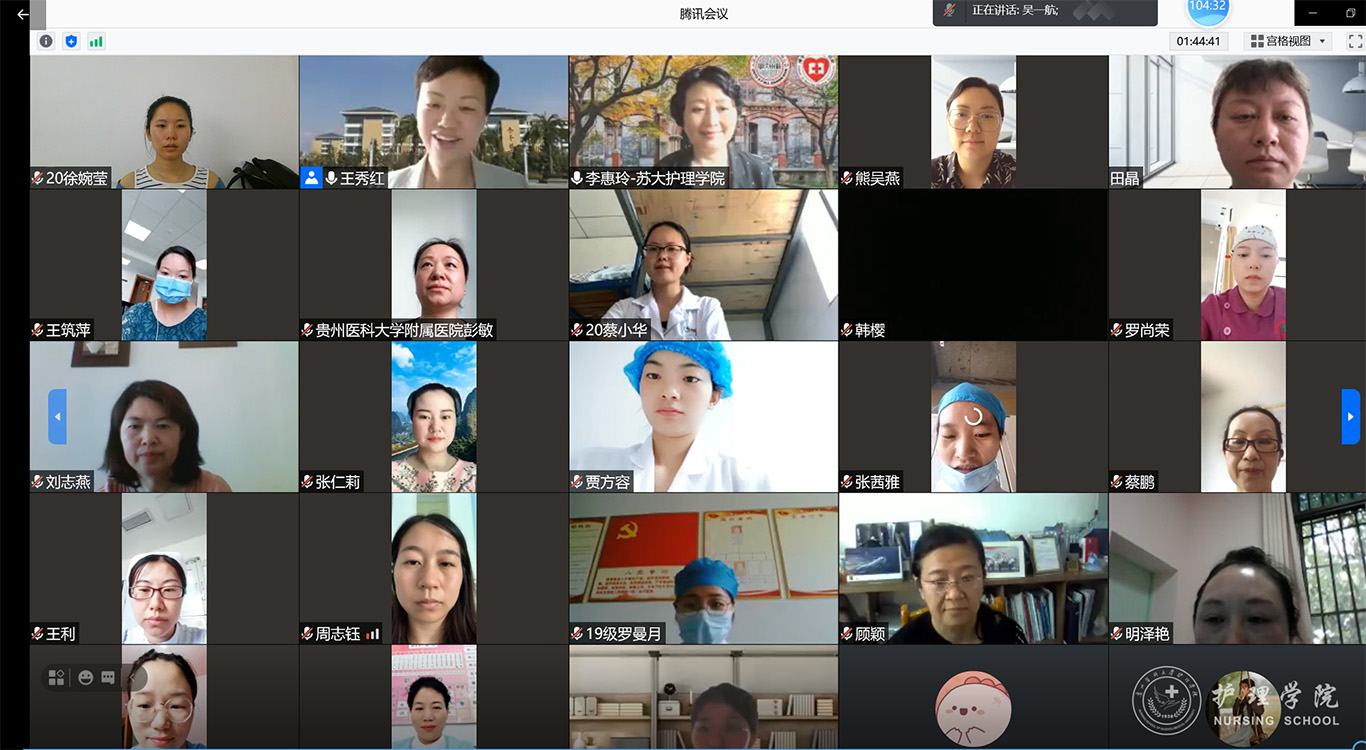This screenshot has width=1366, height=750.
Task: Open the blue security shield icon
Action: tap(71, 41)
